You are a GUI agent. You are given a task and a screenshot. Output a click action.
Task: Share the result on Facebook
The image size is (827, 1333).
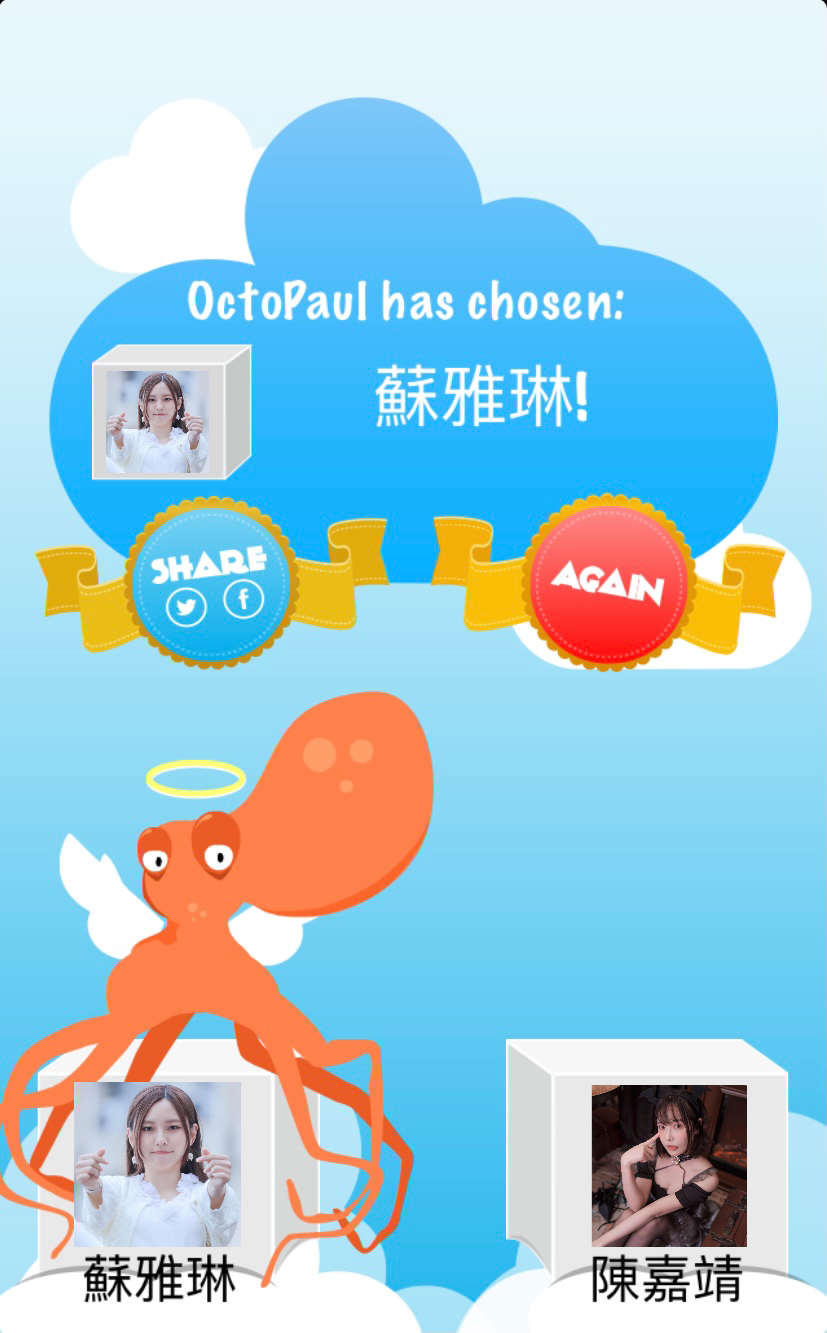coord(243,600)
